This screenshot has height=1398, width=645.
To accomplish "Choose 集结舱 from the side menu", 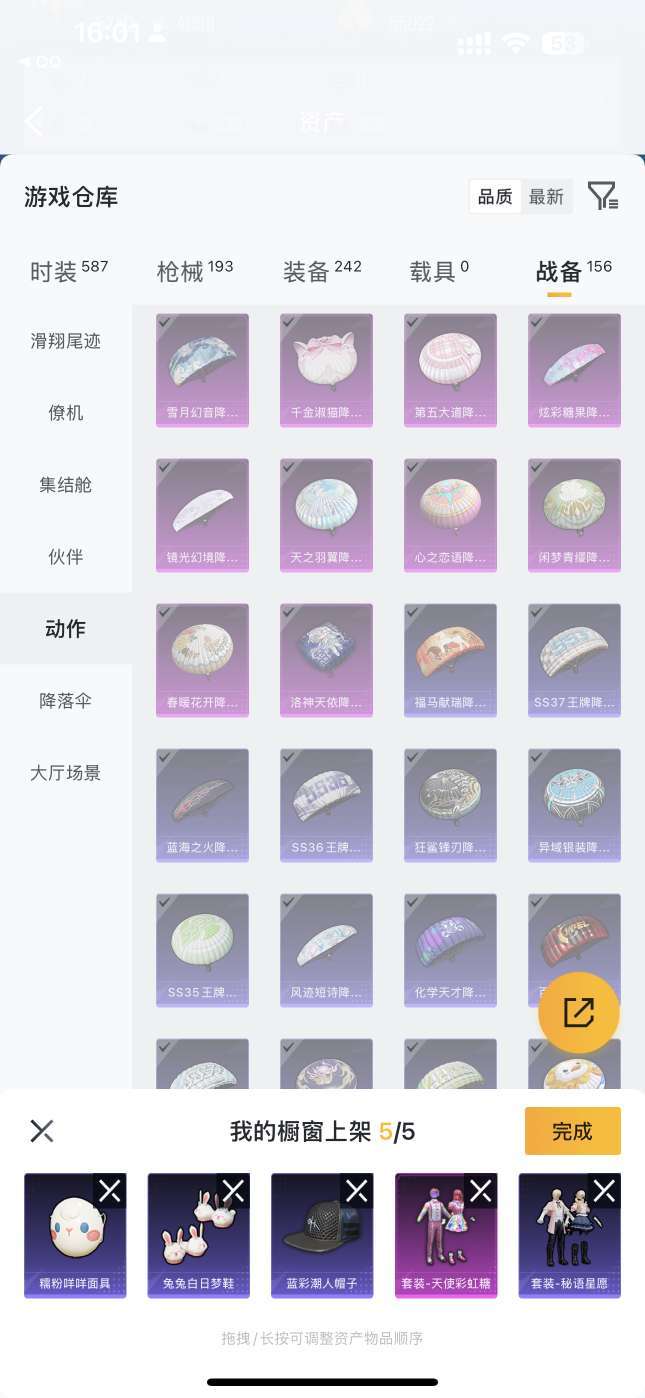I will click(x=66, y=484).
